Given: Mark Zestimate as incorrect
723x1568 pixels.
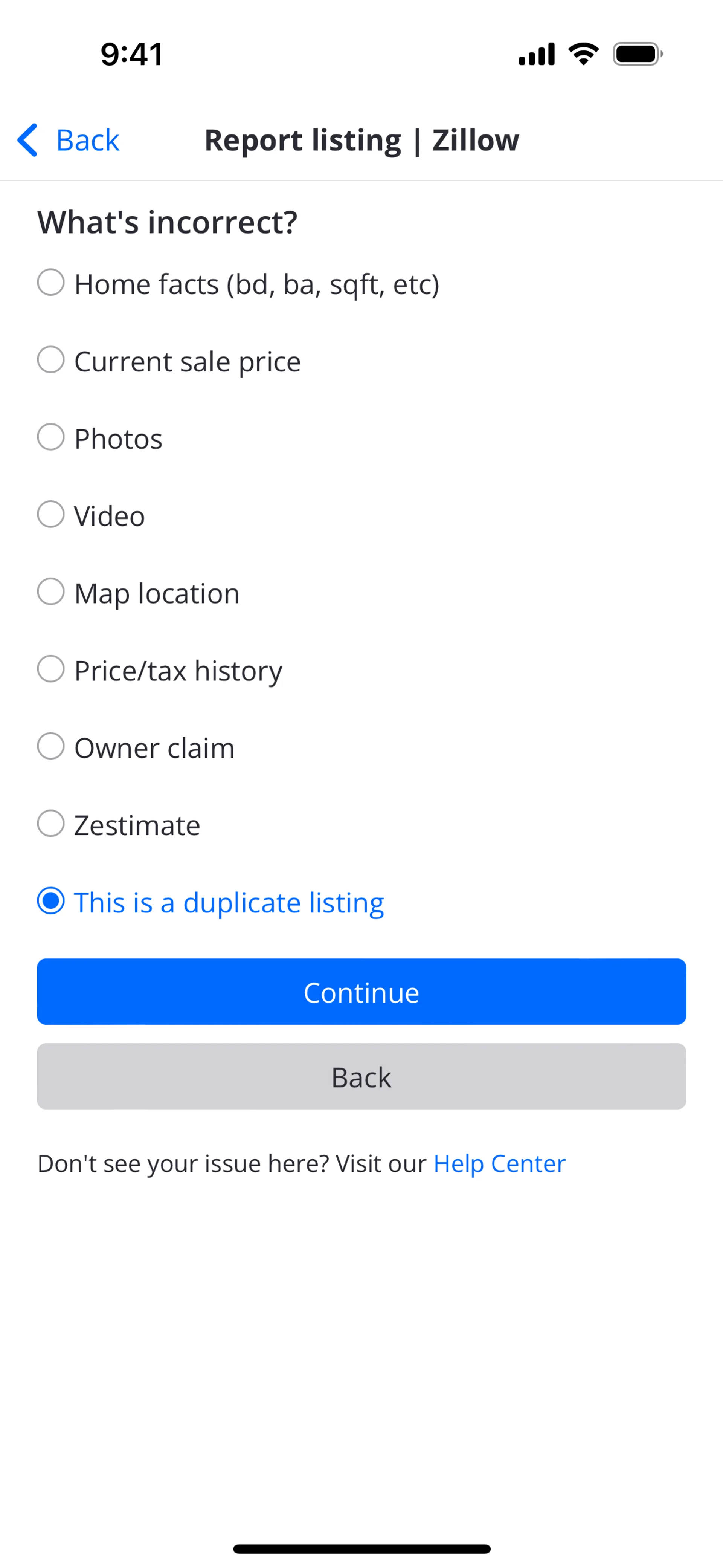Looking at the screenshot, I should pyautogui.click(x=51, y=824).
